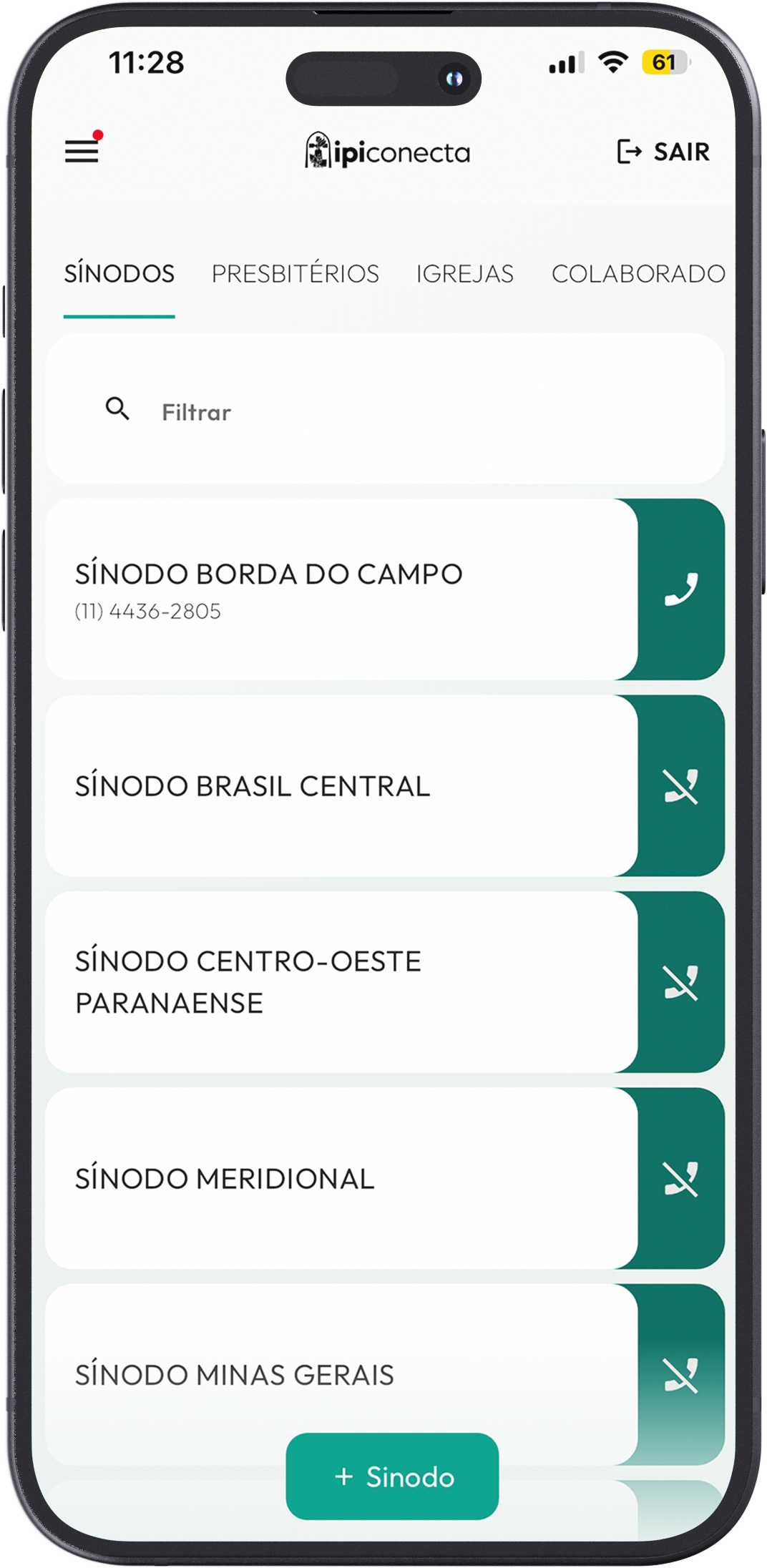Tap the crossed-out phone icon for Minas Gerais
Screen dimensions: 767x1568
(x=680, y=1375)
